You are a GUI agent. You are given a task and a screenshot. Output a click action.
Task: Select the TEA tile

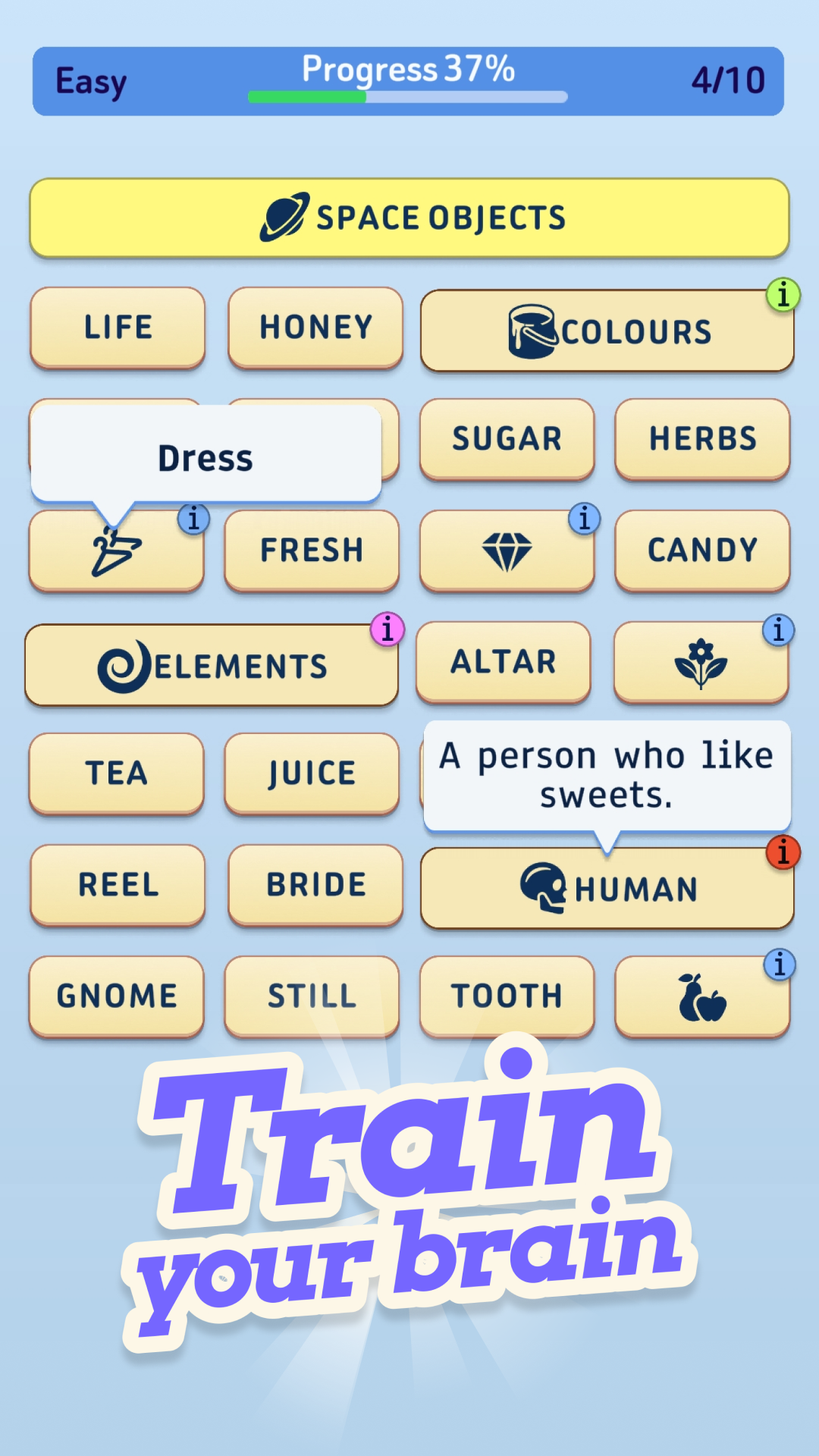click(116, 773)
